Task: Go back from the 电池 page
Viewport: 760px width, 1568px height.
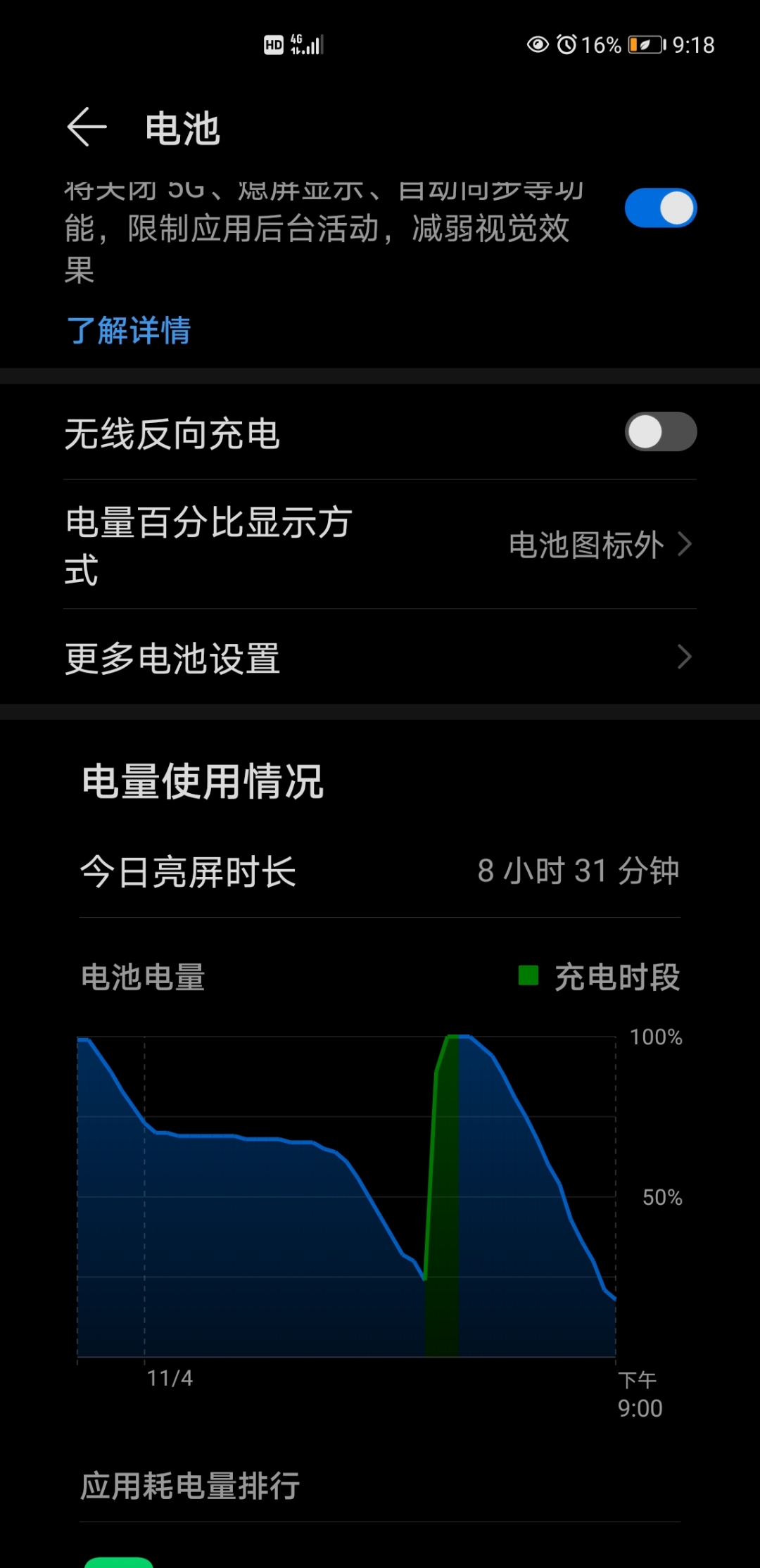Action: pos(87,127)
